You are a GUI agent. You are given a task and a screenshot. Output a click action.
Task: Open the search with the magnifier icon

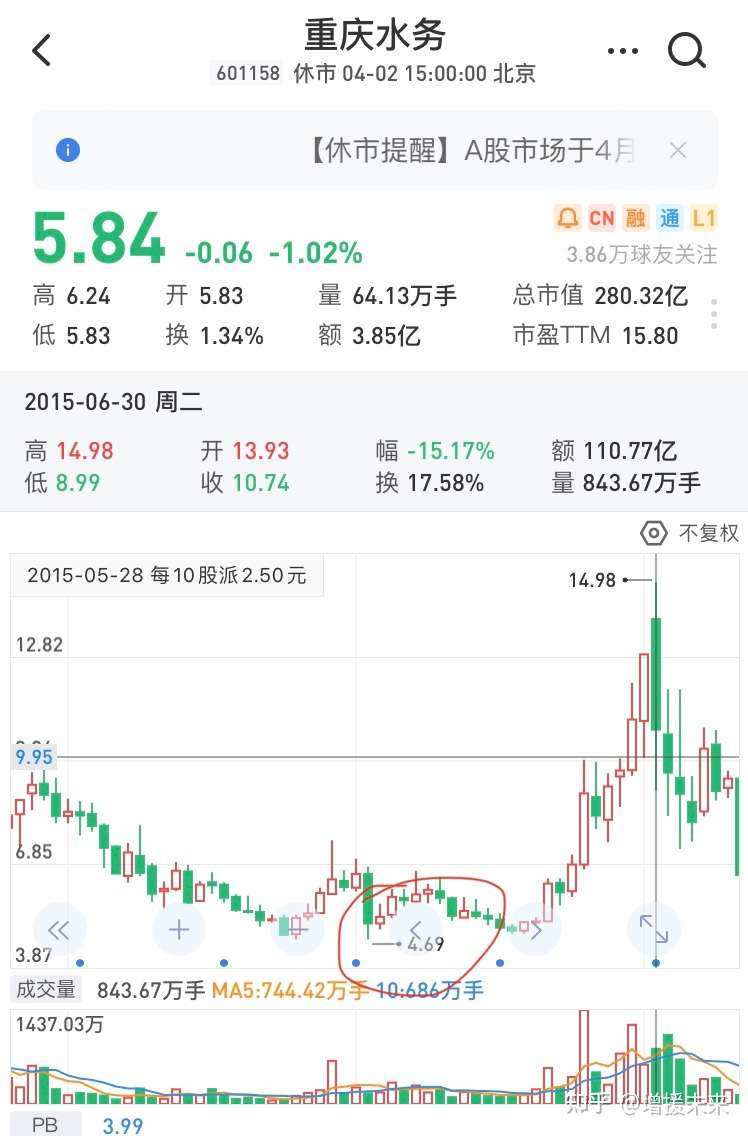pos(686,49)
